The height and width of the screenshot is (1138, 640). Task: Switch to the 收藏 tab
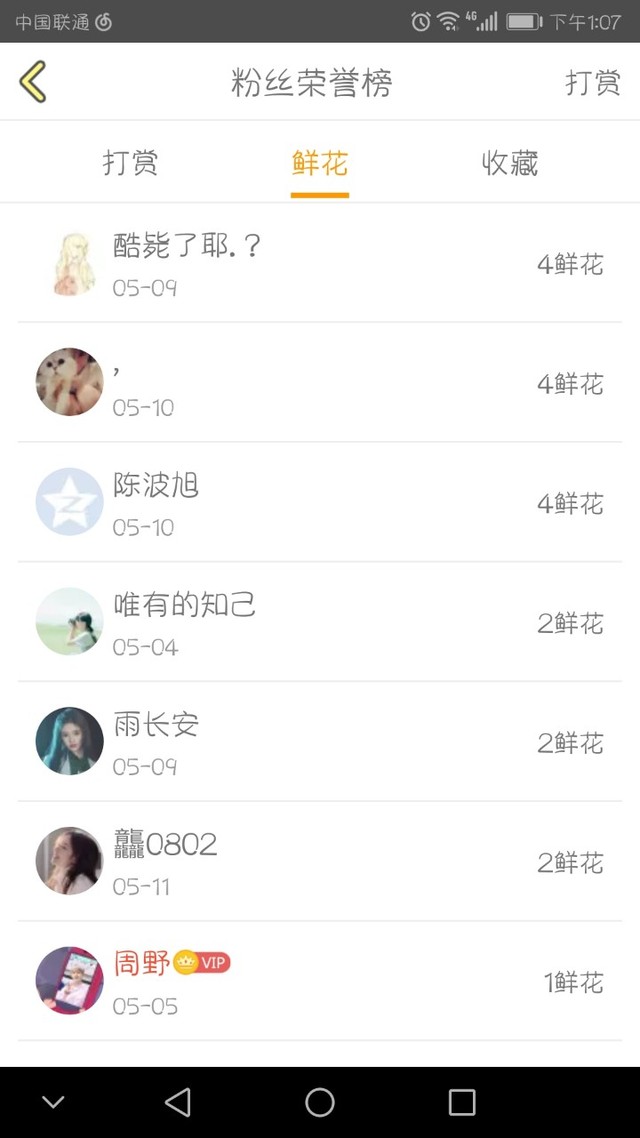pos(509,163)
